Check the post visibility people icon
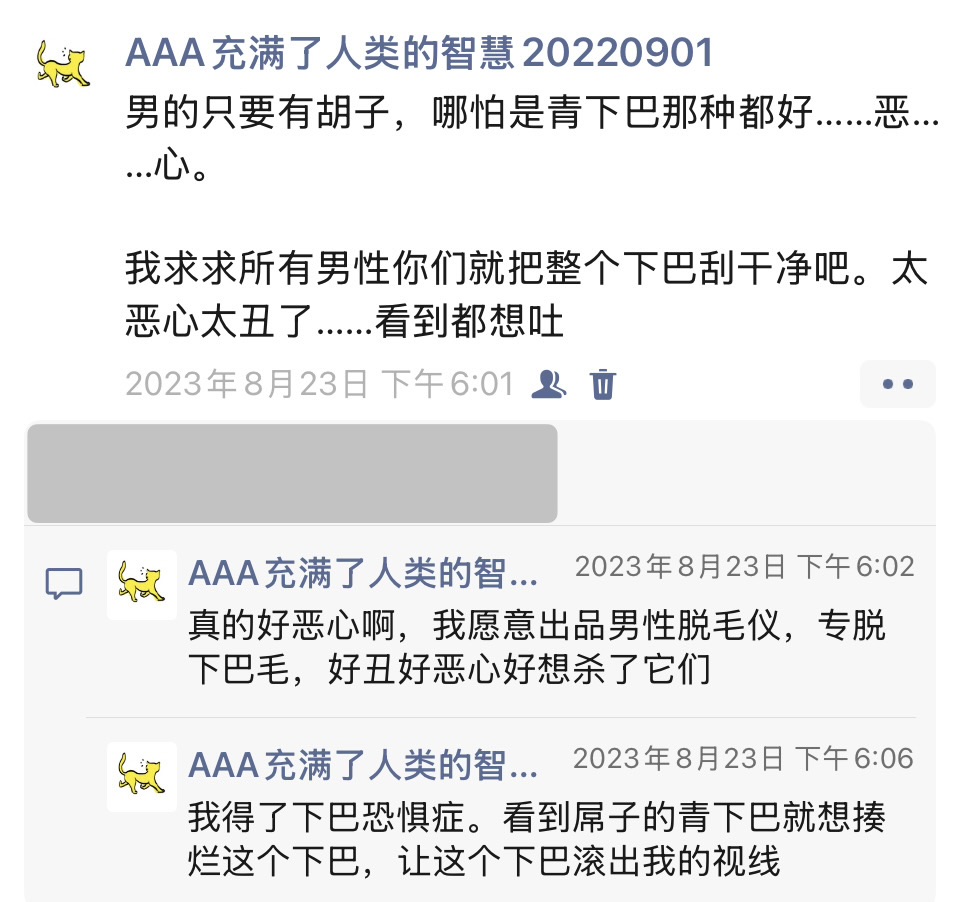This screenshot has width=960, height=902. pos(548,384)
